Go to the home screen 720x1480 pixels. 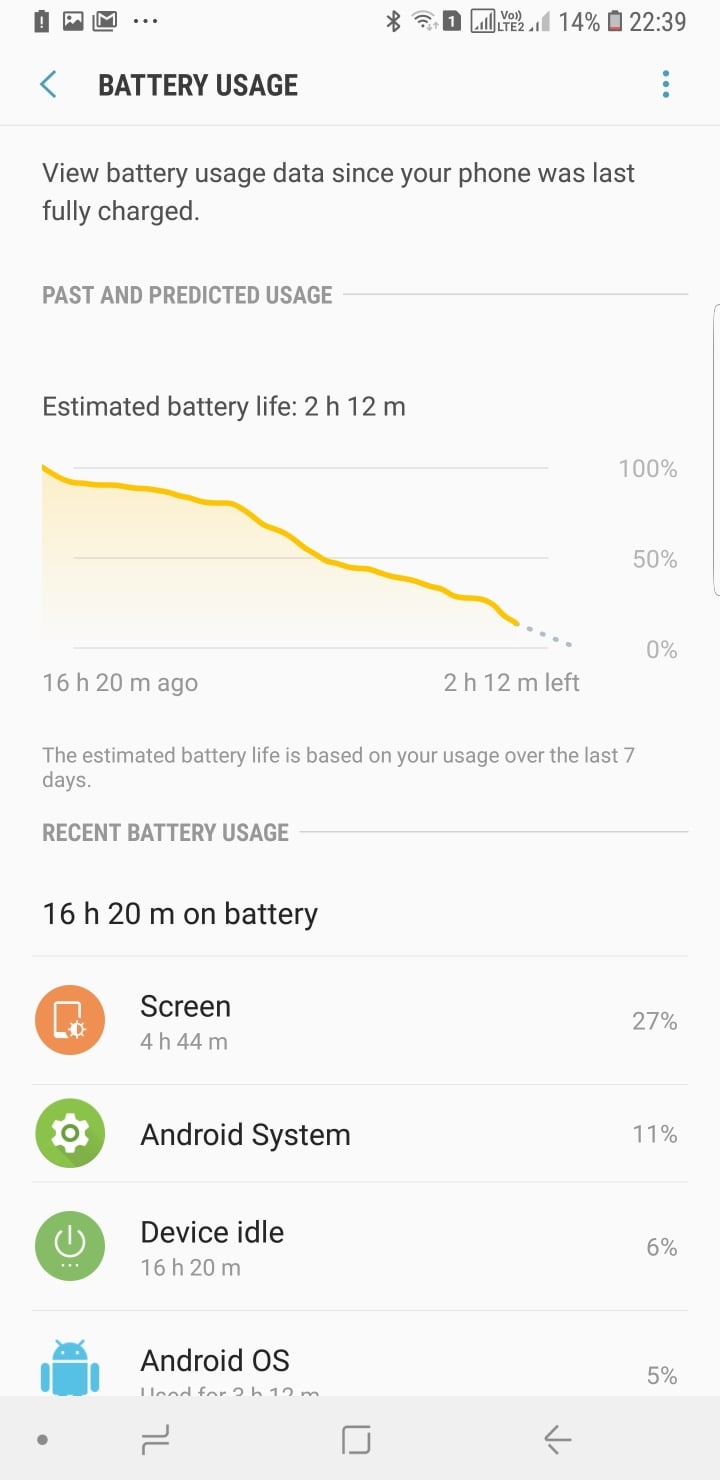pos(356,1440)
